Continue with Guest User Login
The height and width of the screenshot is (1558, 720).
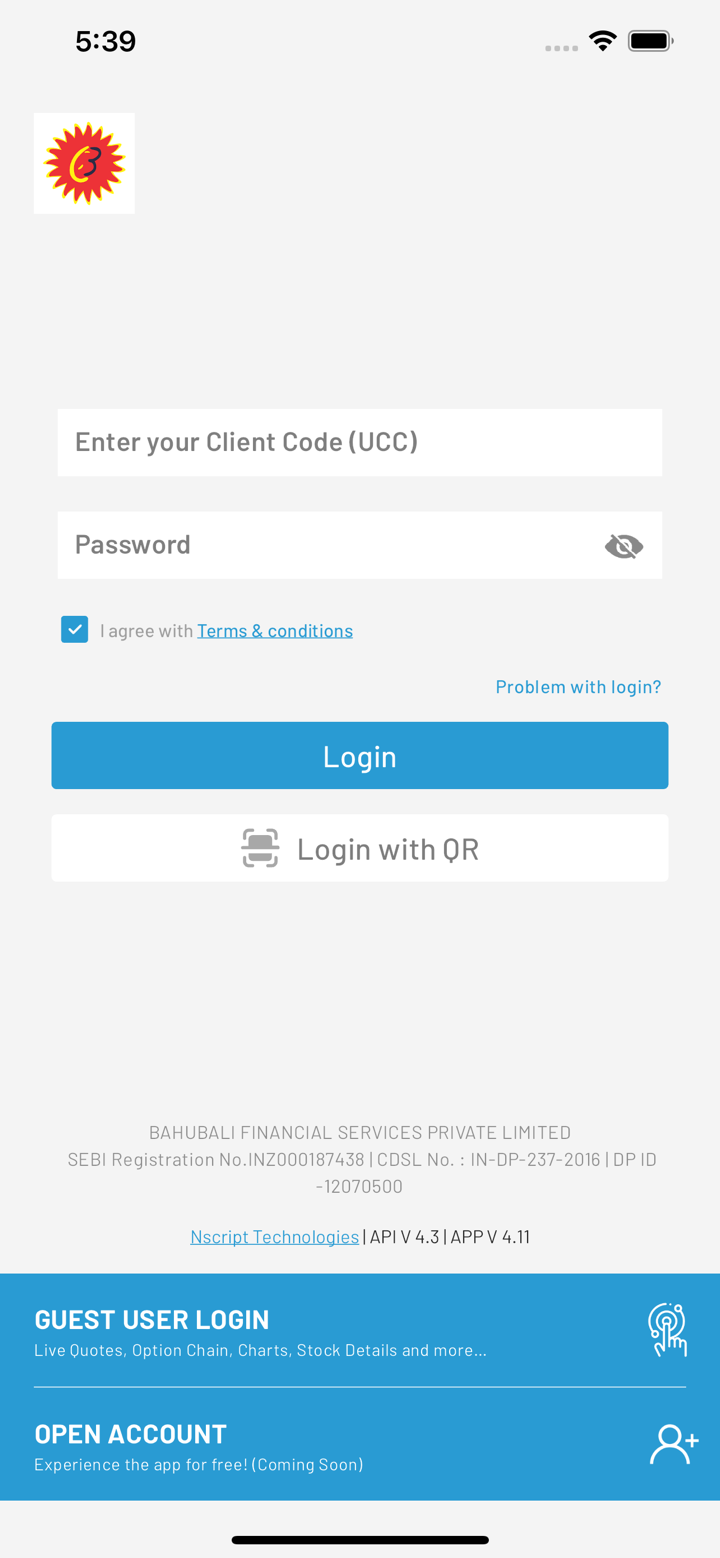coord(360,1331)
